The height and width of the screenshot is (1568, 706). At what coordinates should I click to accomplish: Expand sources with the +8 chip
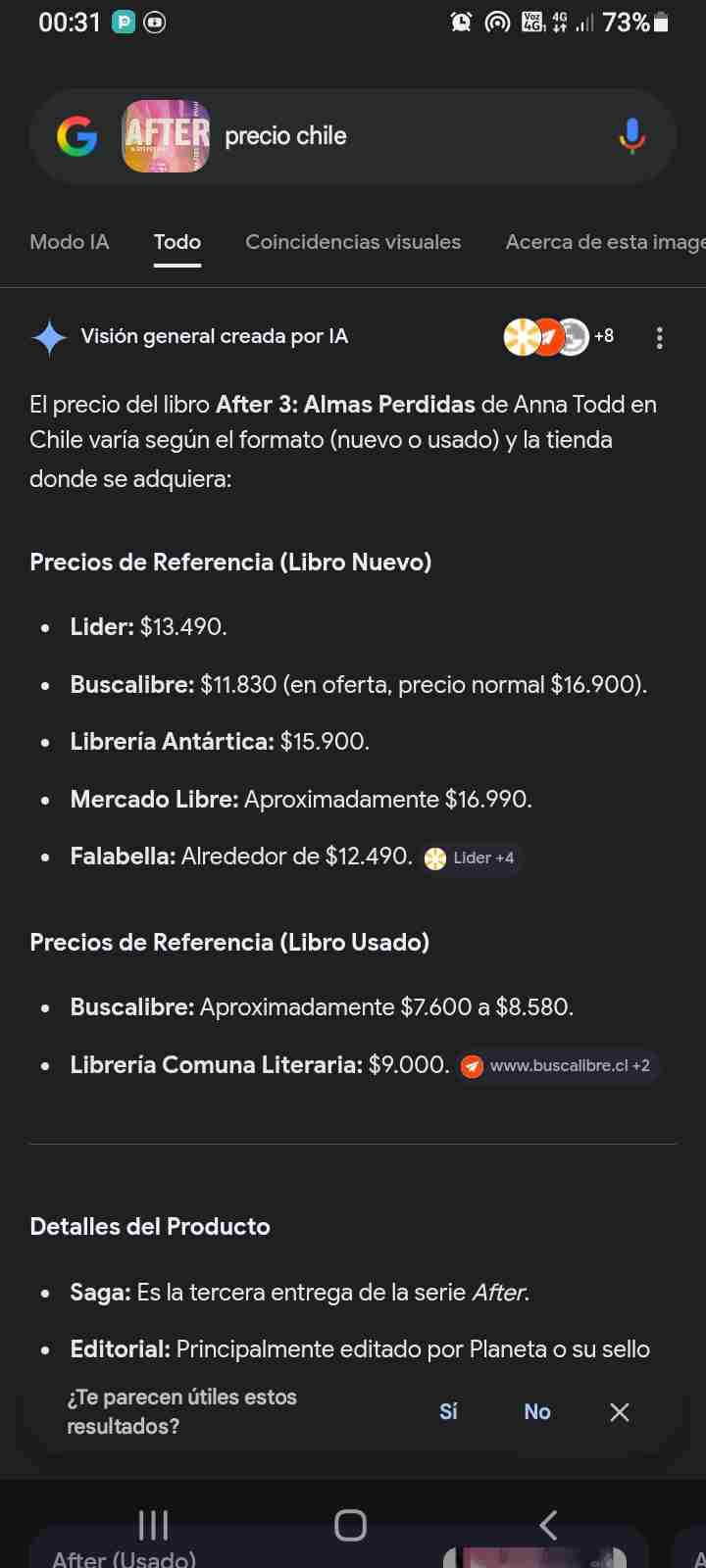click(604, 336)
